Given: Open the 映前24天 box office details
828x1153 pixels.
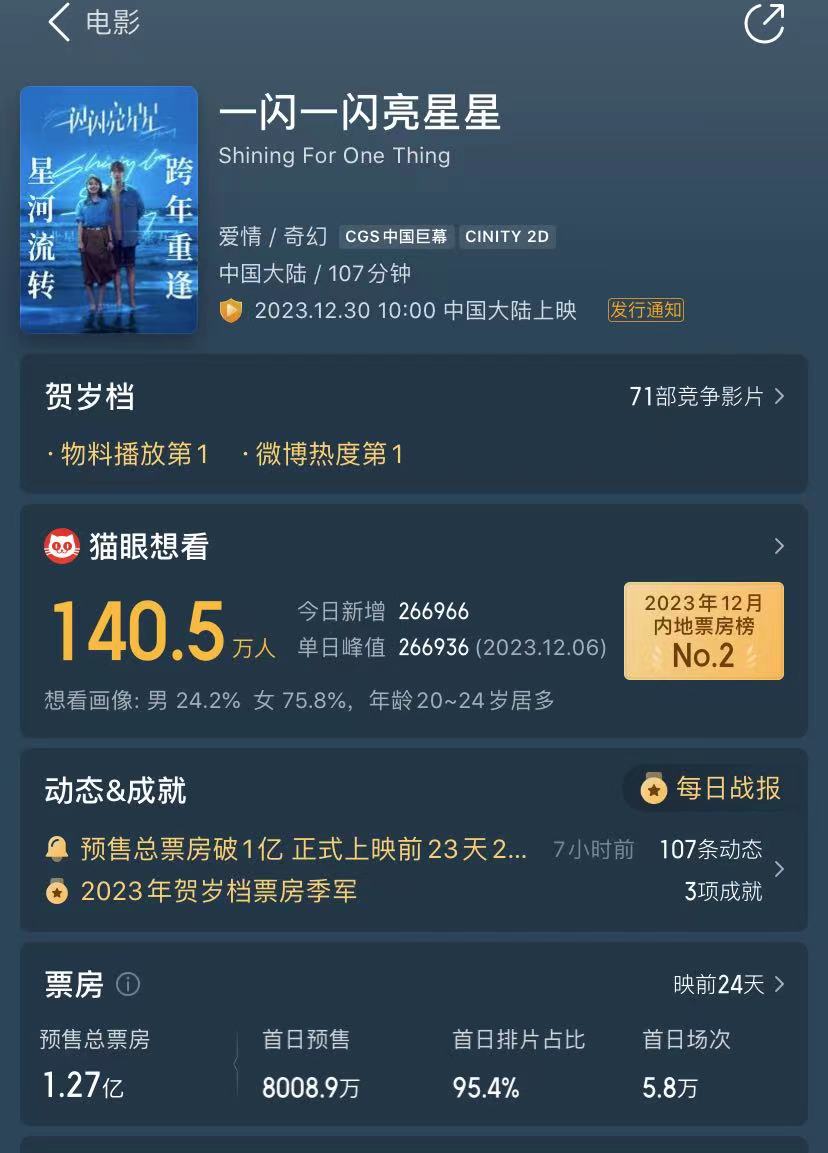Looking at the screenshot, I should (x=728, y=985).
